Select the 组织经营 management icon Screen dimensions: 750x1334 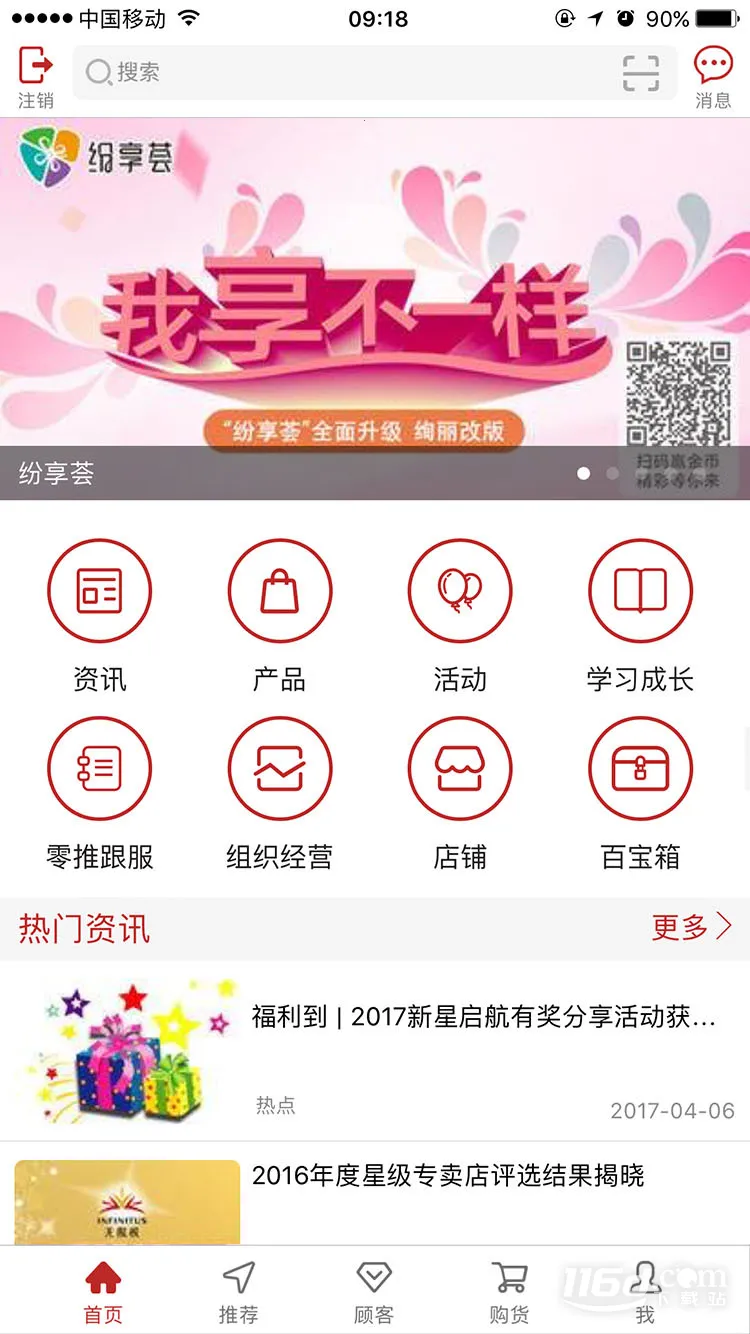280,768
